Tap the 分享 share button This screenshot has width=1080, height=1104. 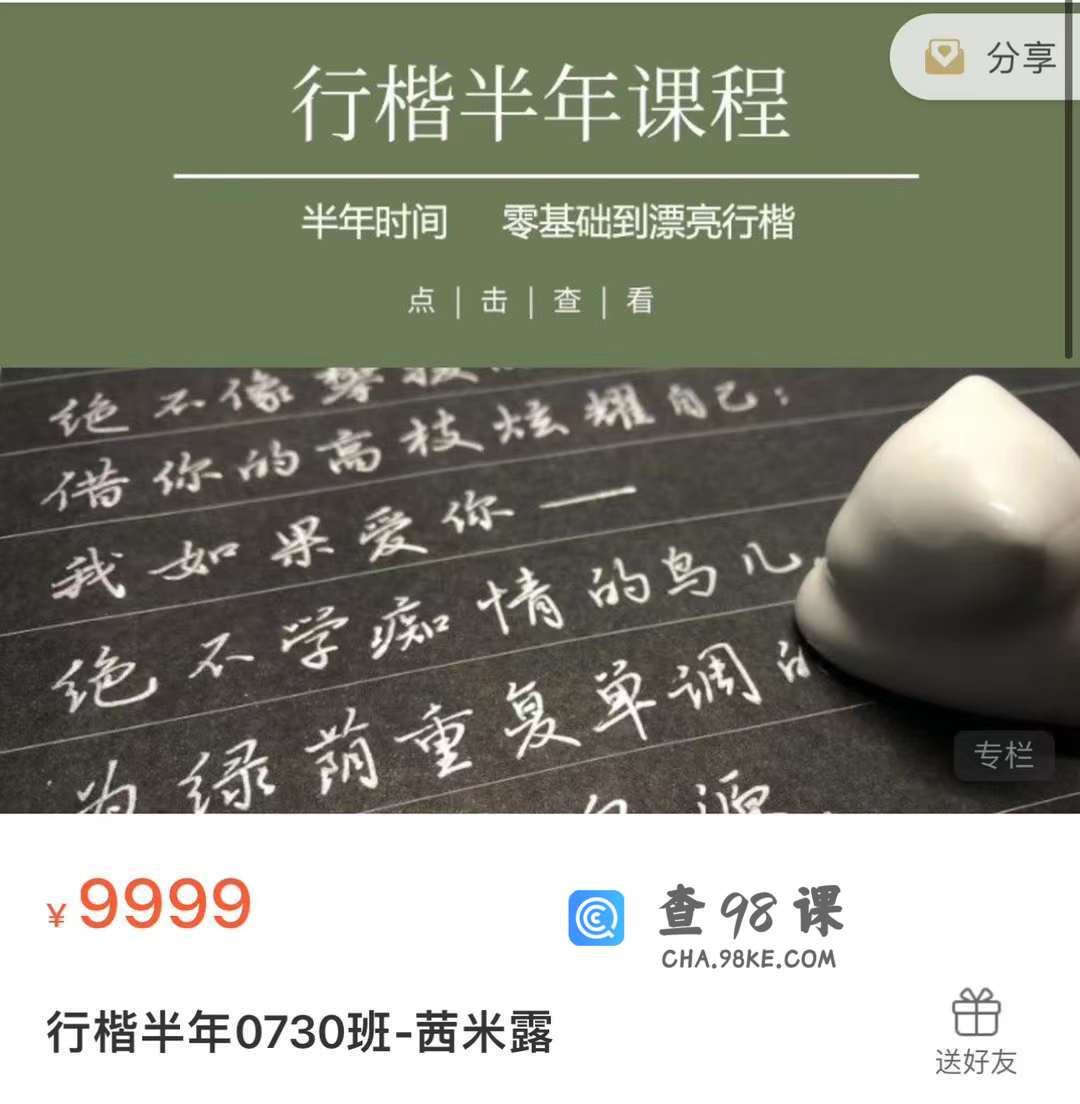click(x=990, y=58)
